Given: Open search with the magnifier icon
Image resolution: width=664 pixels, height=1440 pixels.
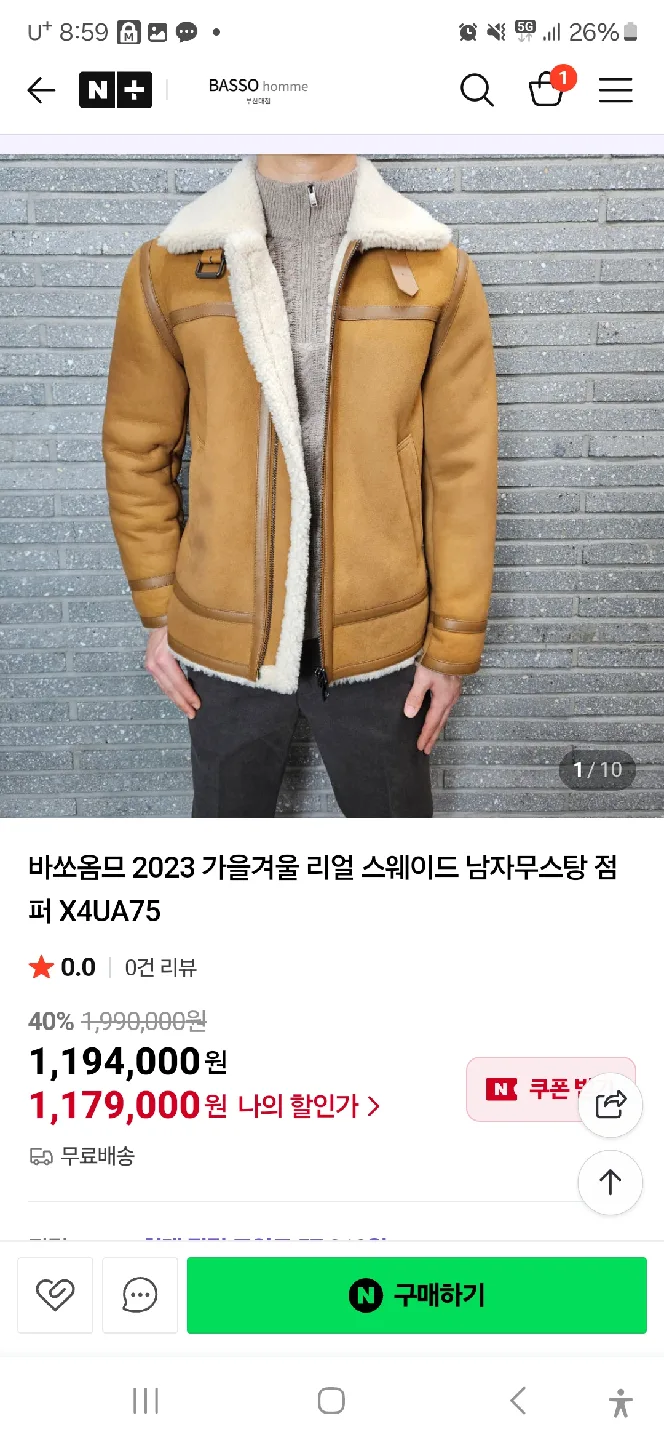Looking at the screenshot, I should (477, 91).
